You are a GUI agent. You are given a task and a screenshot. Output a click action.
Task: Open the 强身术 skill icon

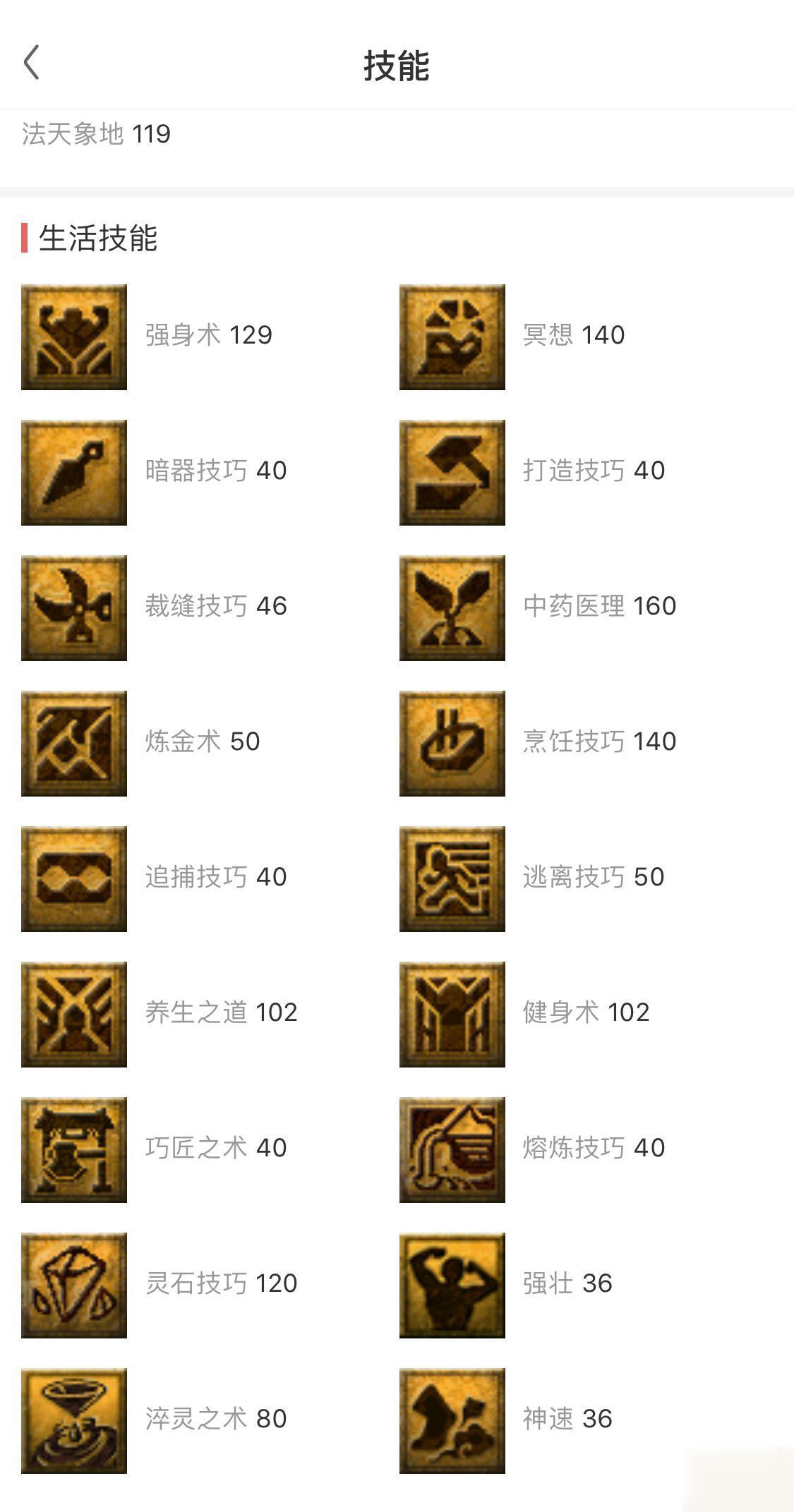pyautogui.click(x=74, y=337)
